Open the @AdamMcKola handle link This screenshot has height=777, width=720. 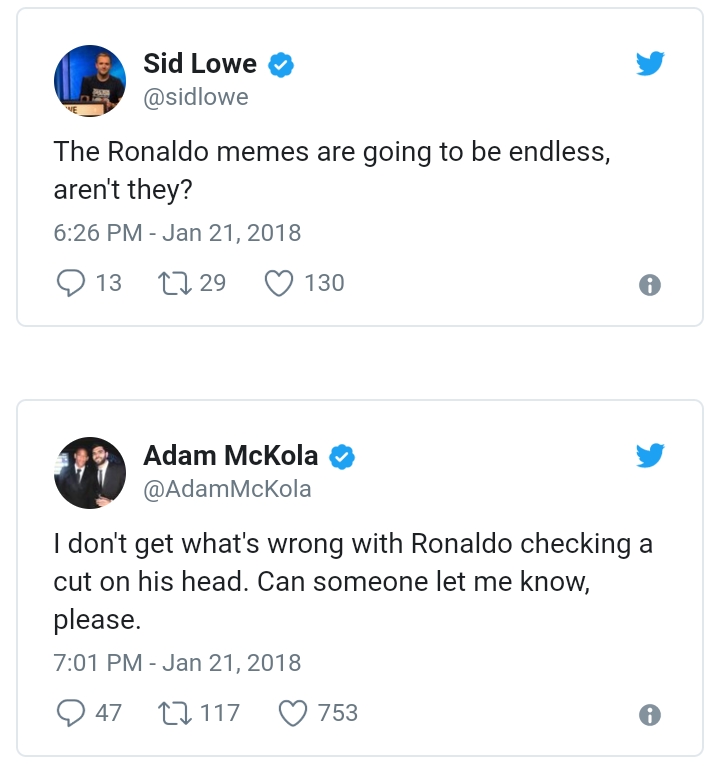click(227, 489)
